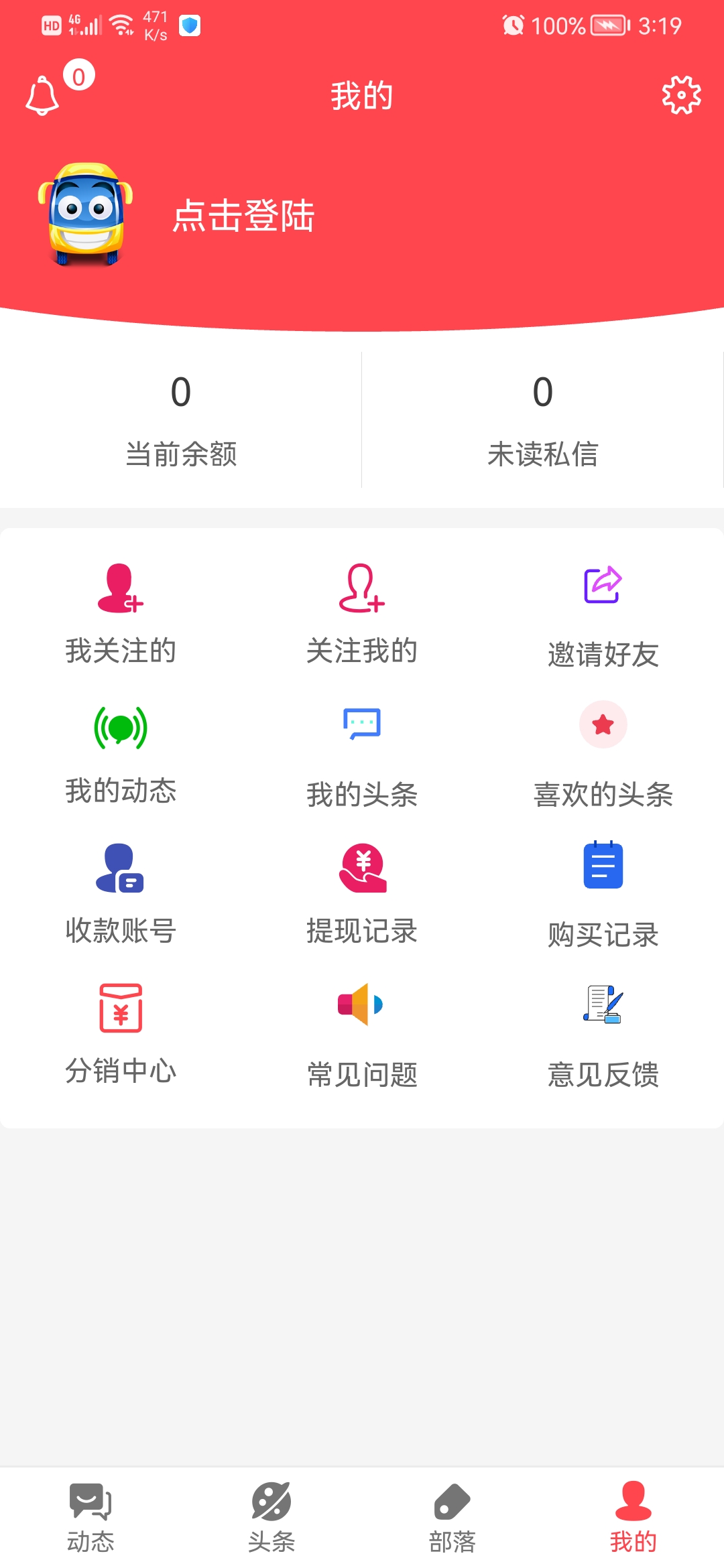
Task: Open 我的头条 section
Action: click(x=362, y=756)
